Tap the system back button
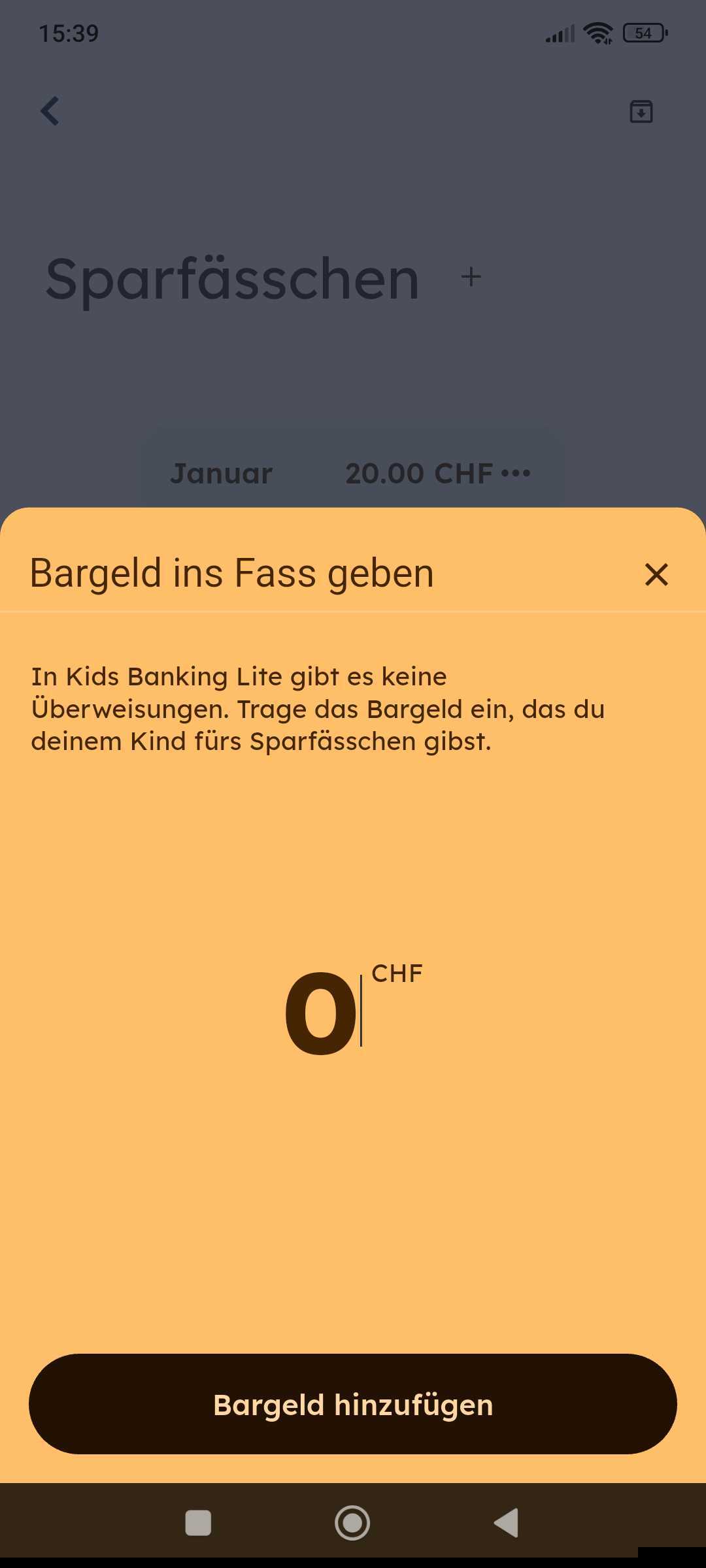Screen dimensions: 706x1568 507,1523
